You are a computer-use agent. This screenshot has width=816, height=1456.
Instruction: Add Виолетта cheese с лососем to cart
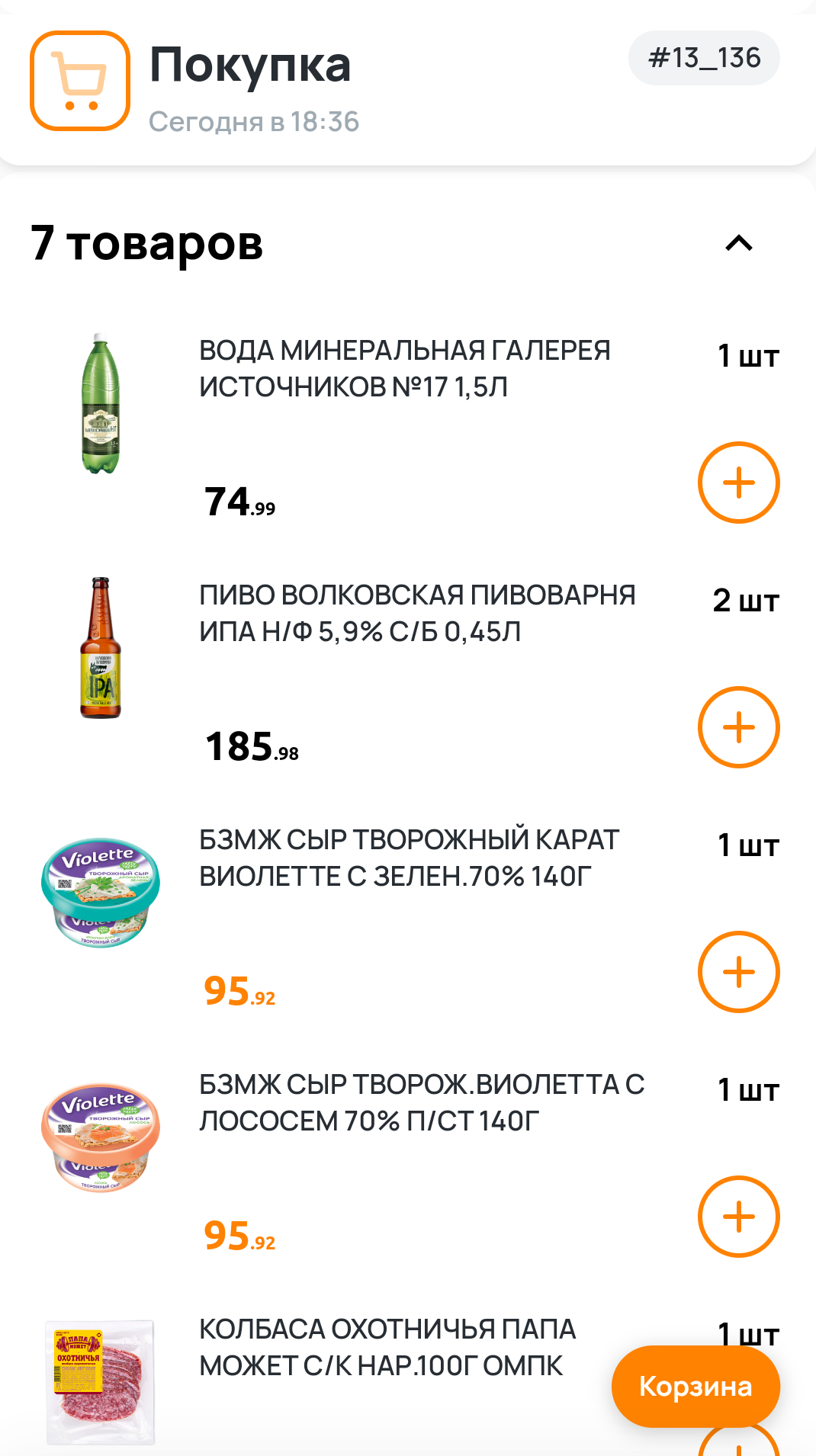point(738,1217)
